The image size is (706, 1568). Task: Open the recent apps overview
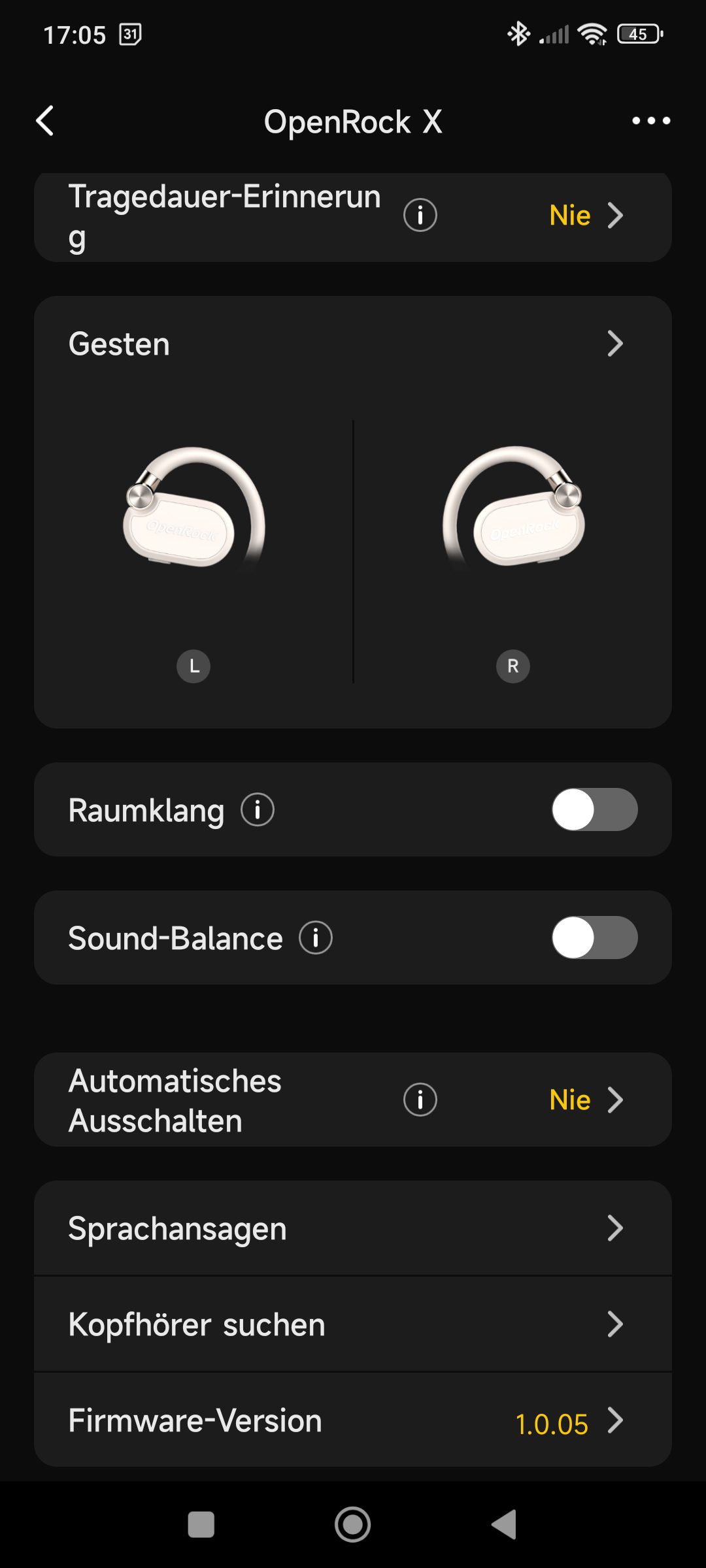click(x=201, y=1525)
